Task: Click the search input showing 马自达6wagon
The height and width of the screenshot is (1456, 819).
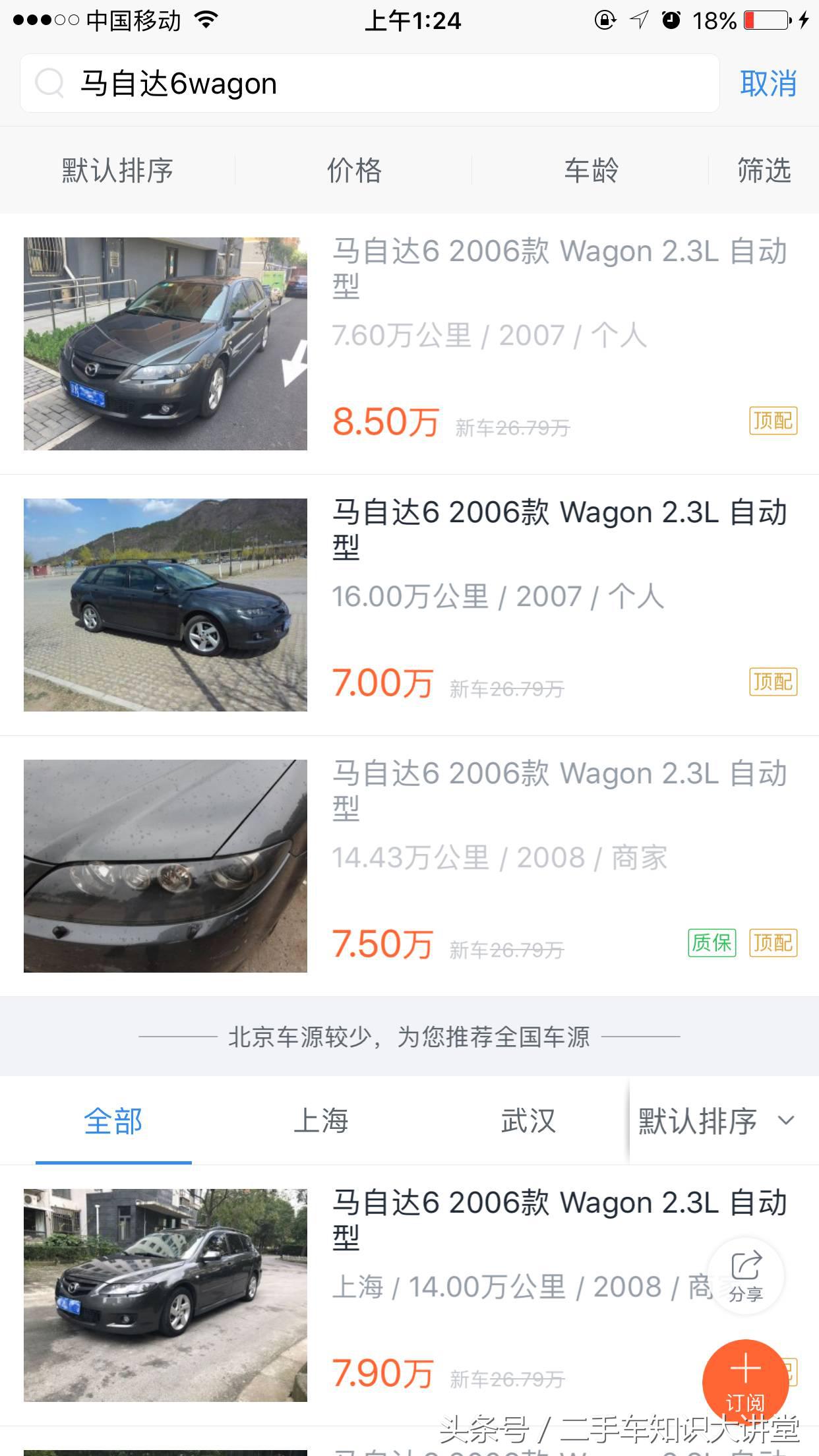Action: tap(264, 84)
